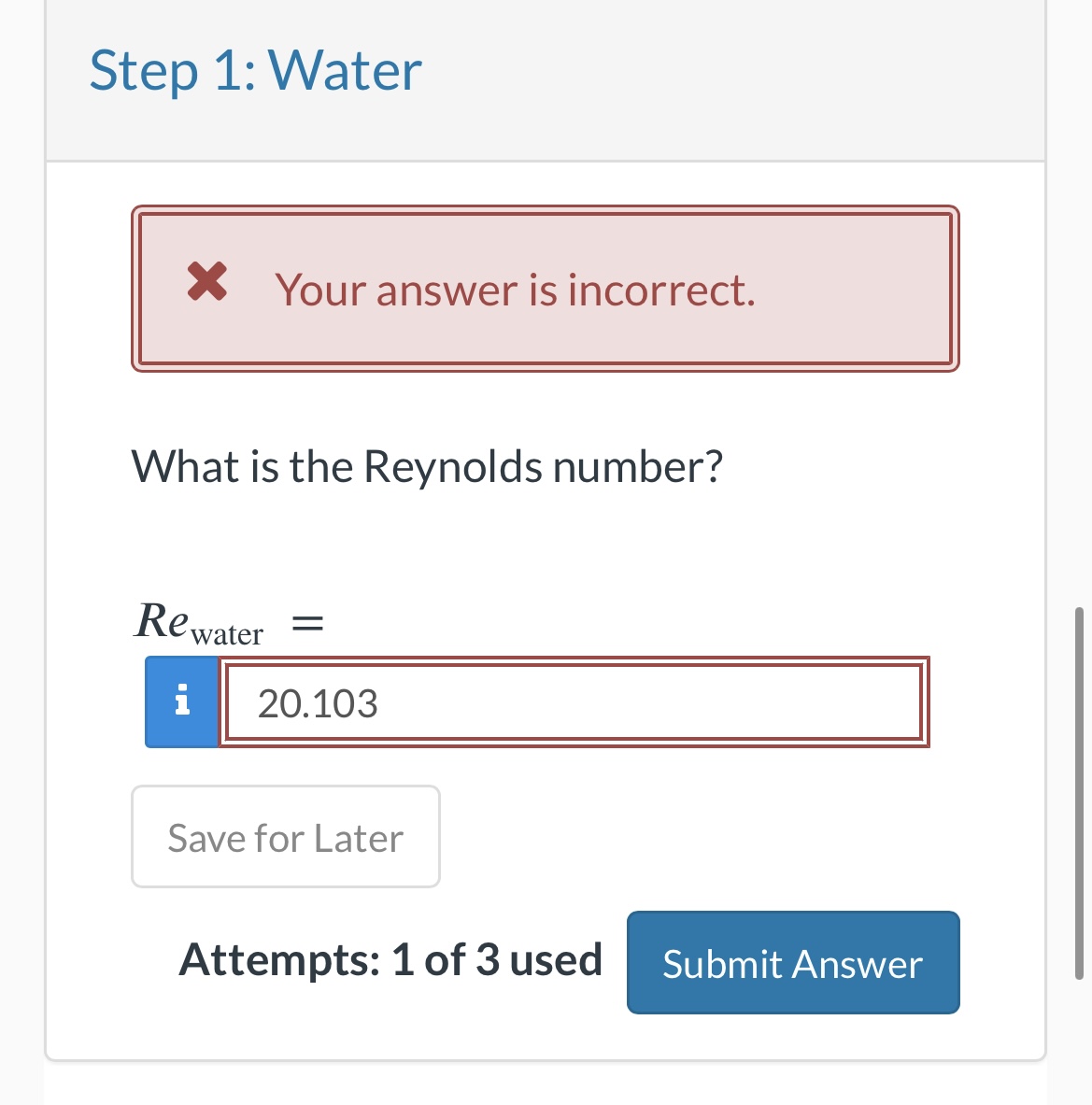Click the Submit Answer button
This screenshot has height=1105, width=1092.
pos(792,963)
